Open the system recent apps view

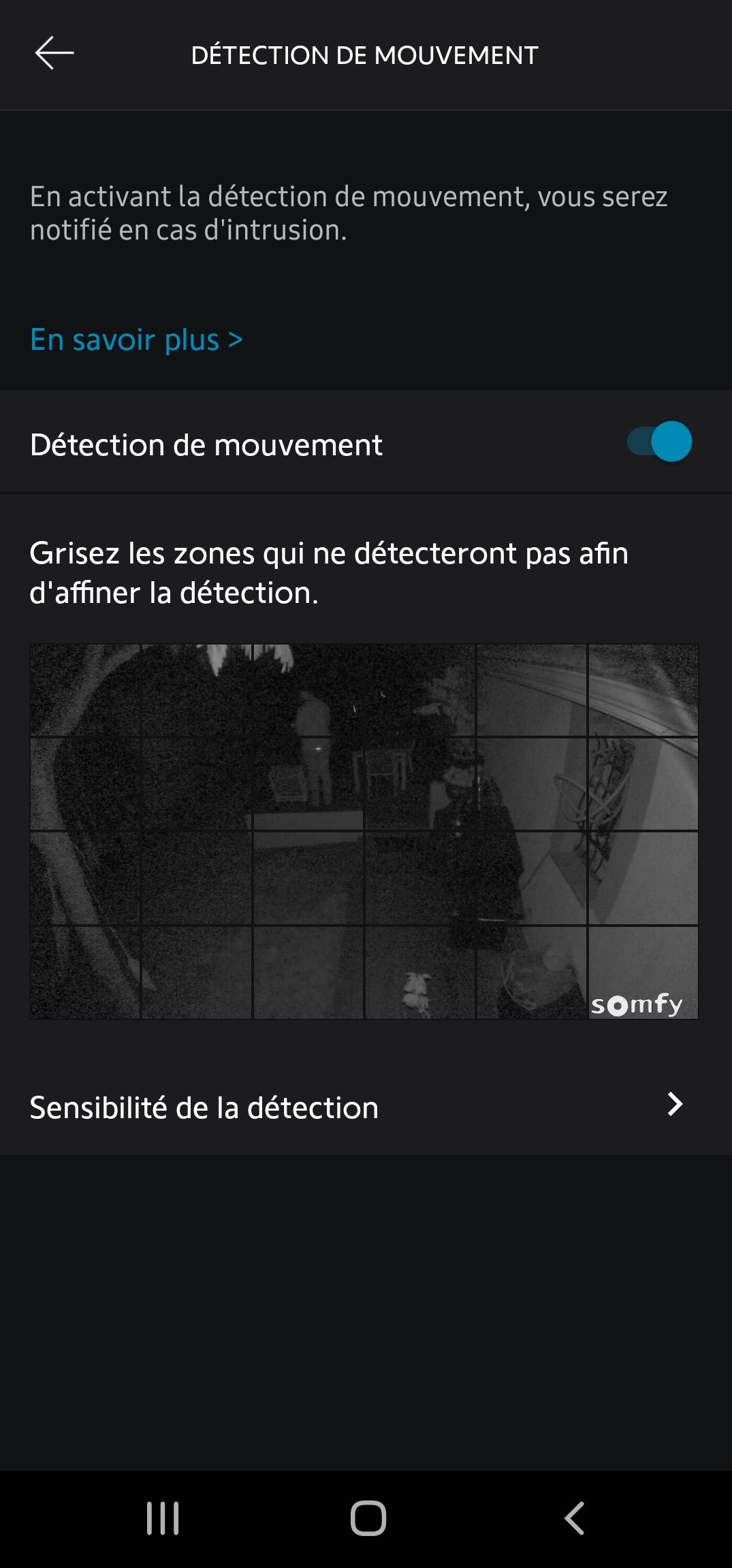(x=163, y=1518)
